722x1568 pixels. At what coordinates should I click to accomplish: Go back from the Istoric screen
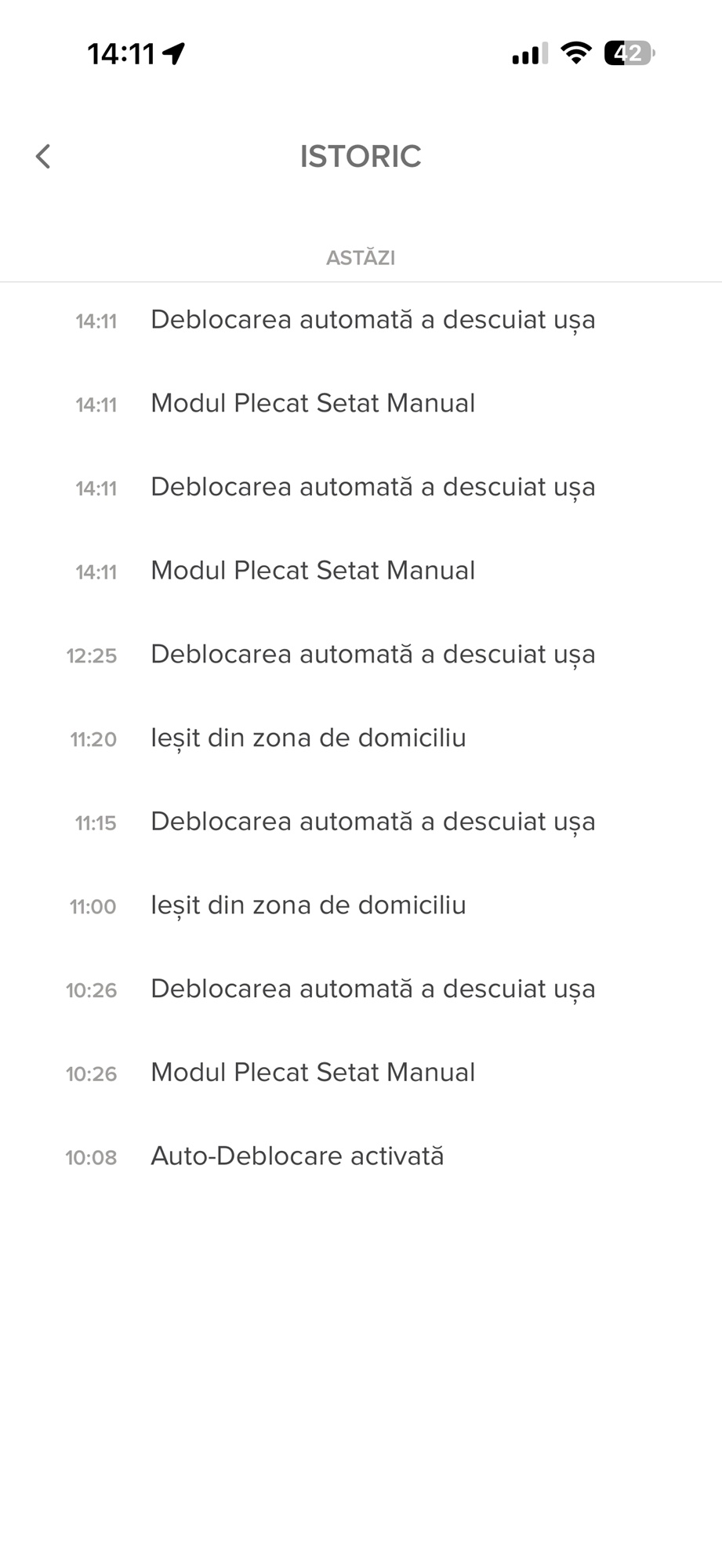[x=43, y=156]
